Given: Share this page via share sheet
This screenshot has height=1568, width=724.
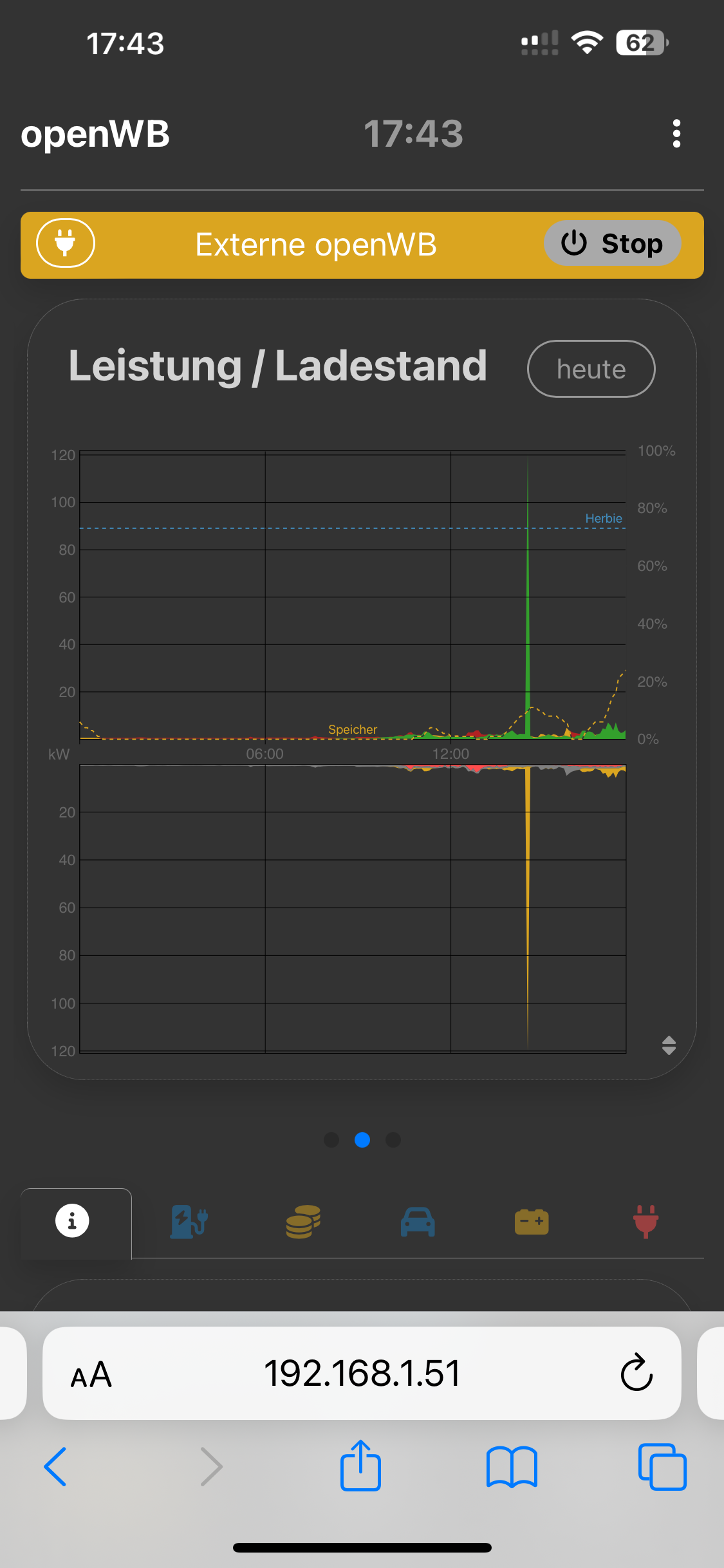Looking at the screenshot, I should click(360, 1466).
